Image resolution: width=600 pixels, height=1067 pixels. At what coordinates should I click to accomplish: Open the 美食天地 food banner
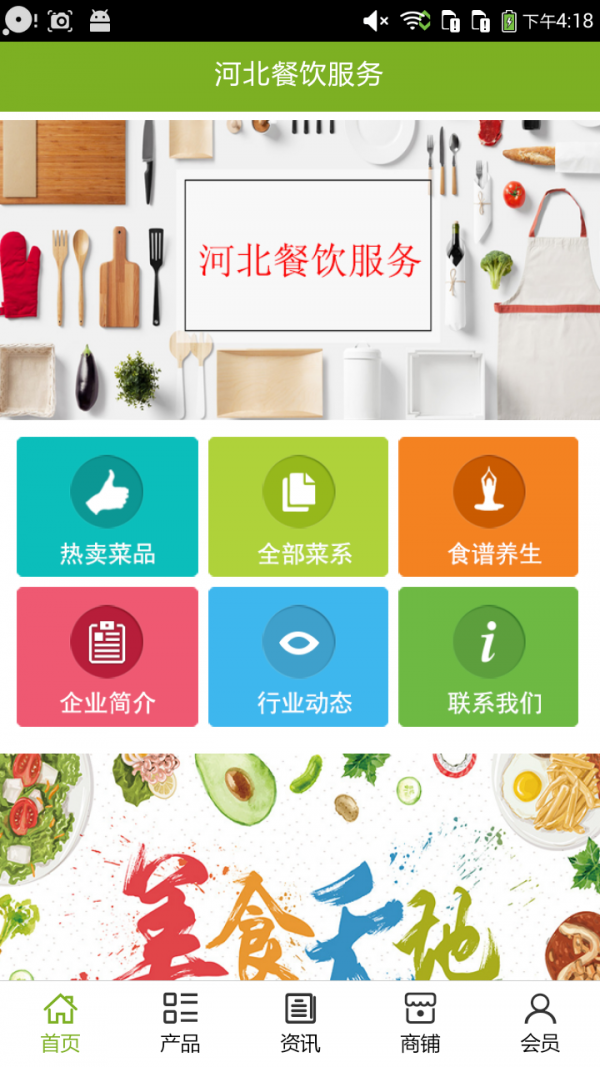(300, 866)
